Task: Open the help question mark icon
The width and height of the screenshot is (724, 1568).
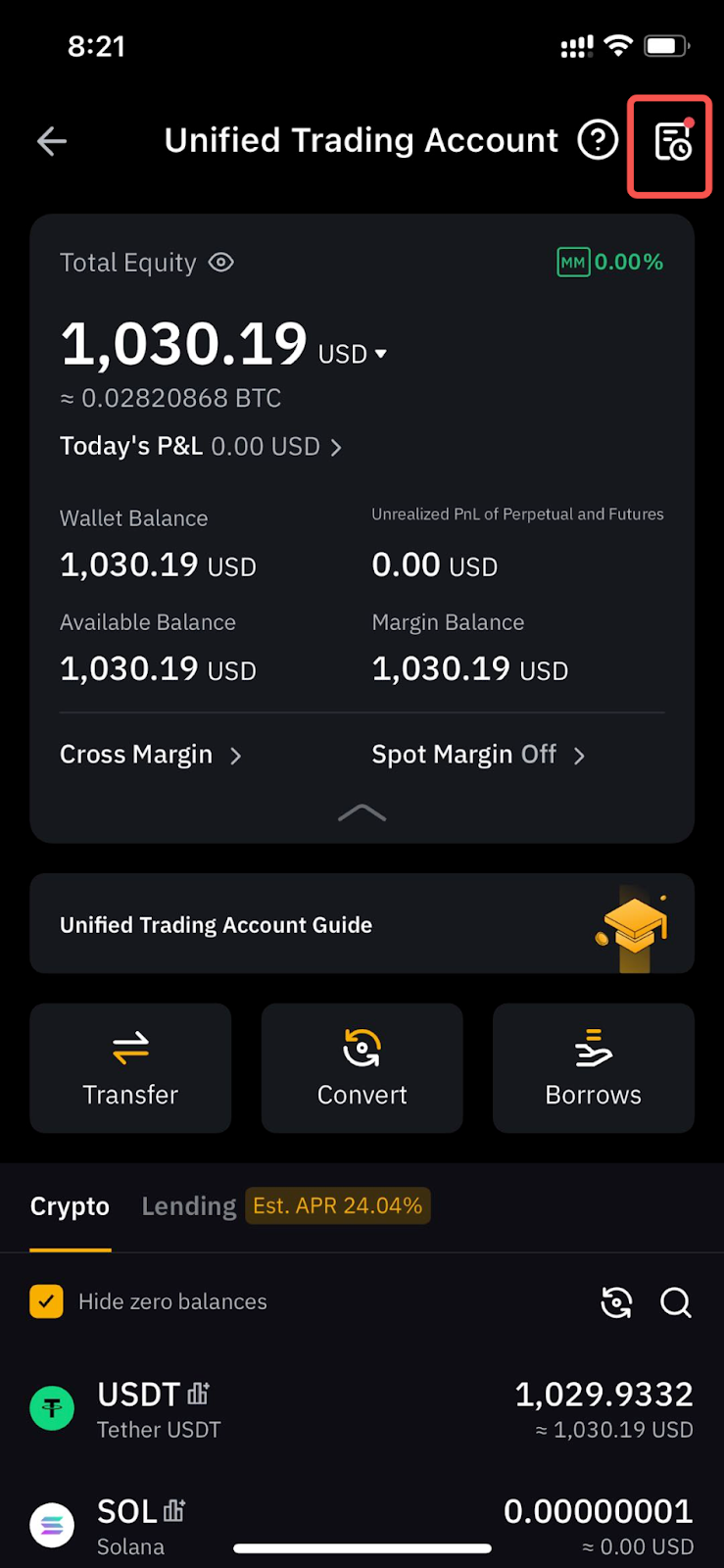Action: click(x=598, y=141)
